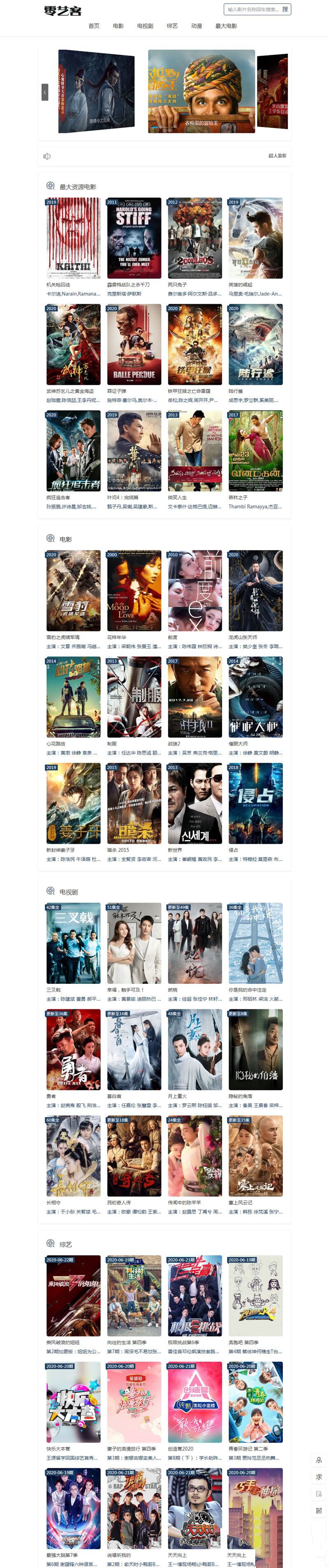
Task: Open variety show 创造营2020
Action: pyautogui.click(x=195, y=1402)
